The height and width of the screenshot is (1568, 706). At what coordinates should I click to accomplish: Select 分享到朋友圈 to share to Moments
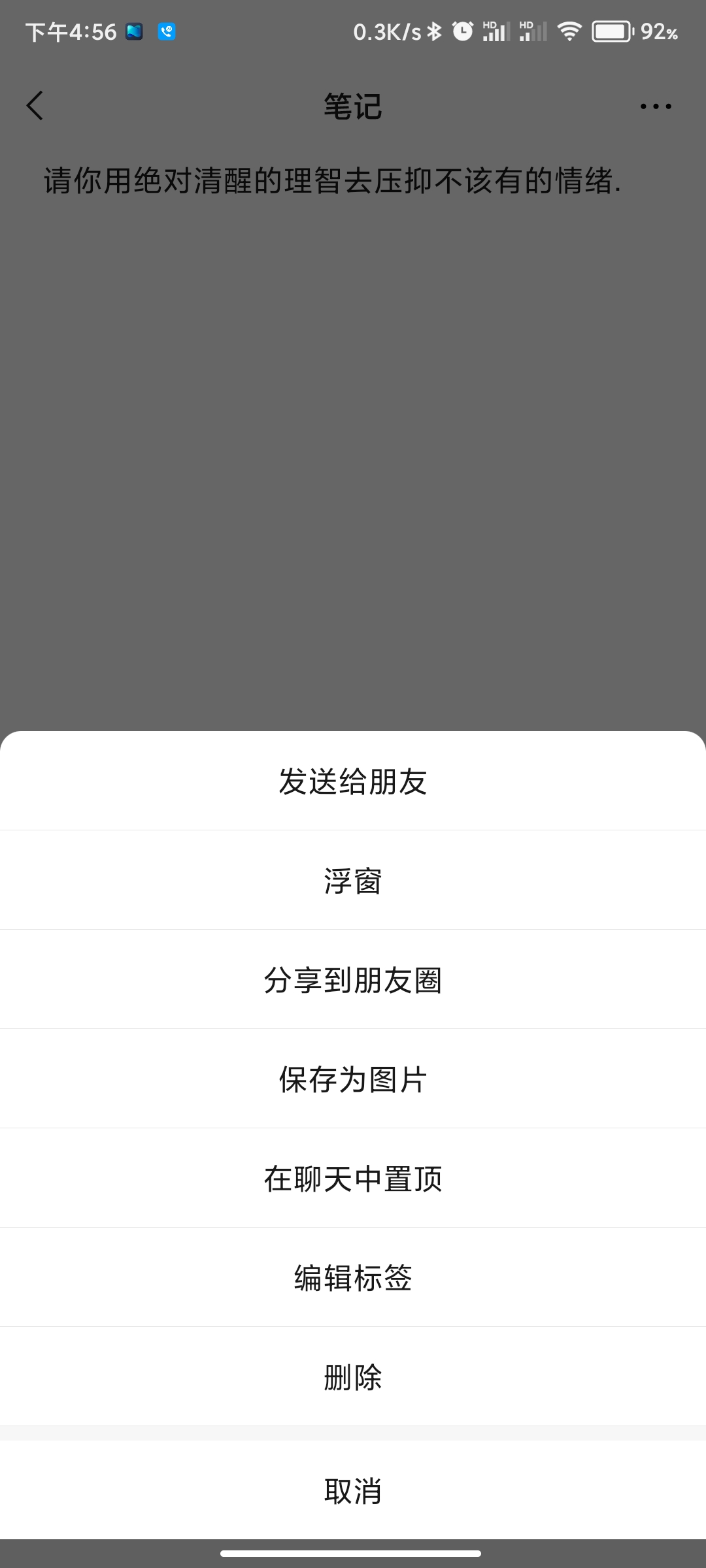click(x=353, y=979)
